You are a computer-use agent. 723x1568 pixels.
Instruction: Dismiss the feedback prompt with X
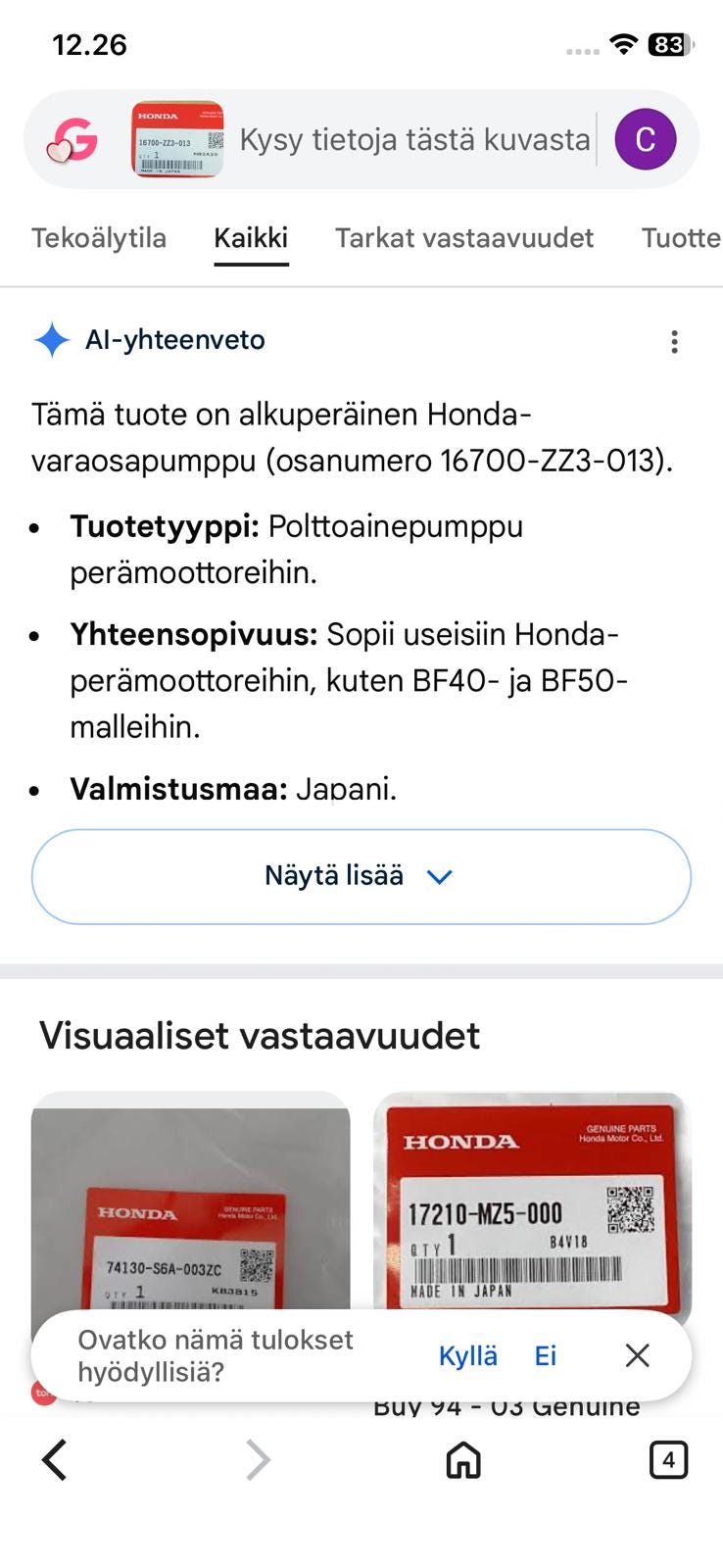point(637,1355)
